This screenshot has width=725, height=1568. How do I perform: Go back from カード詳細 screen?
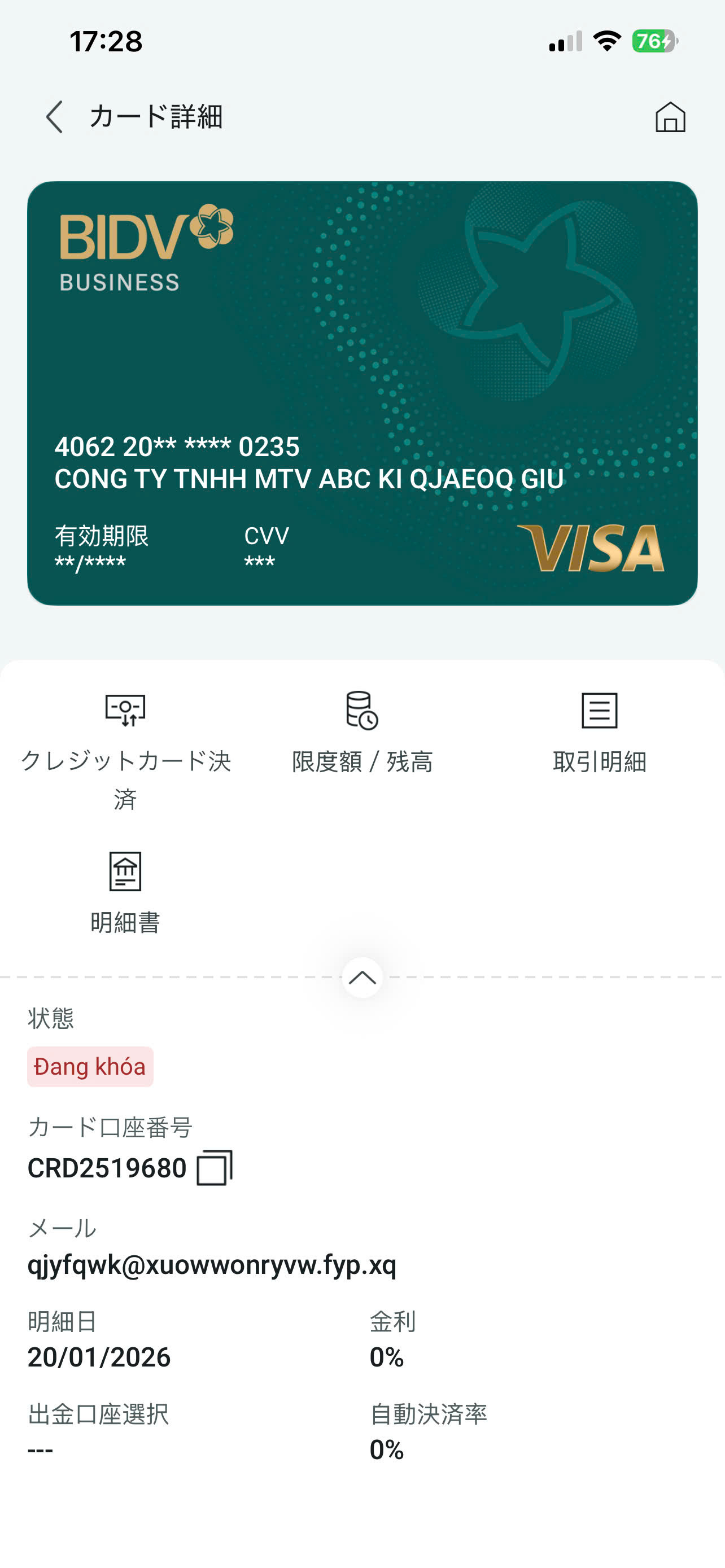coord(55,117)
